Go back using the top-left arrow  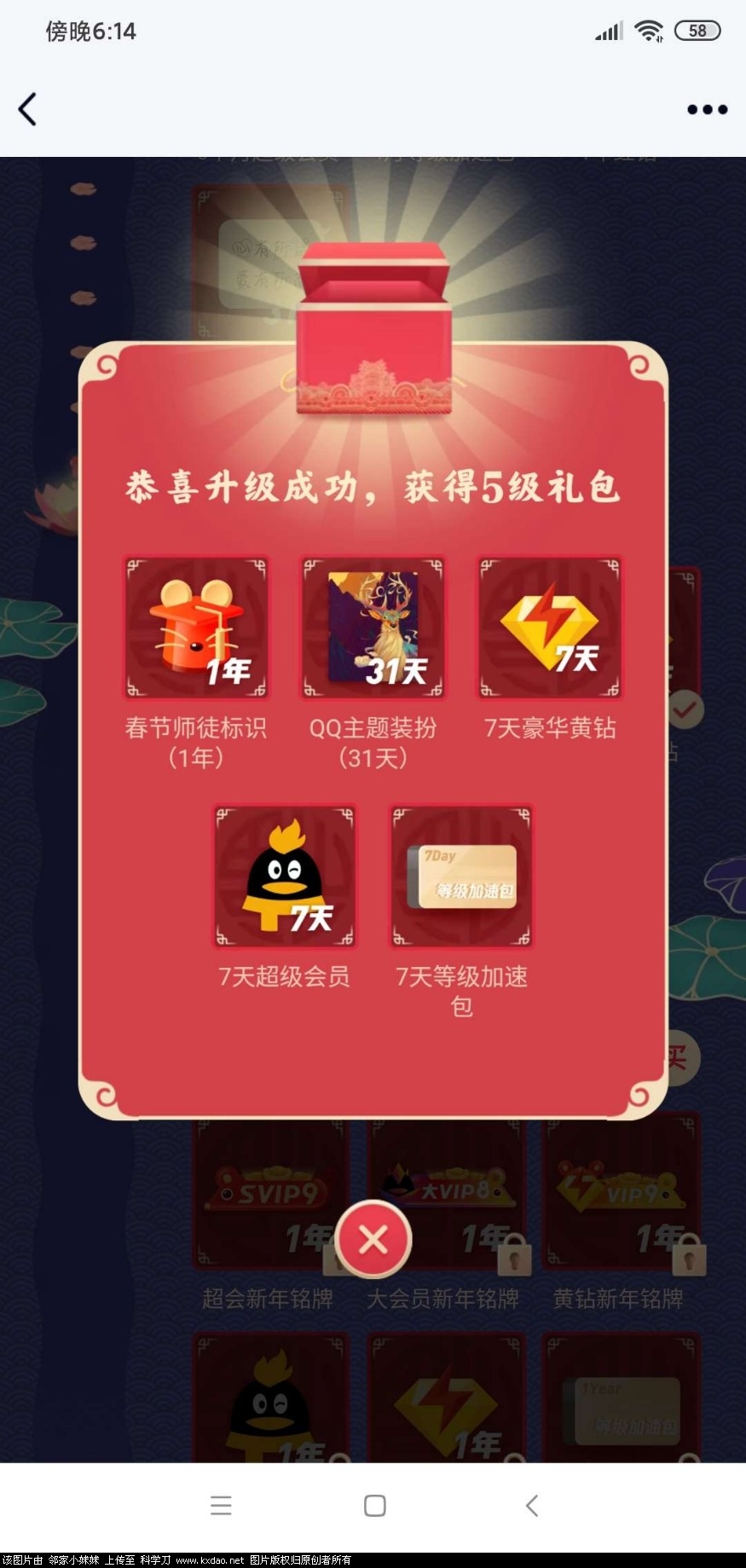[27, 109]
